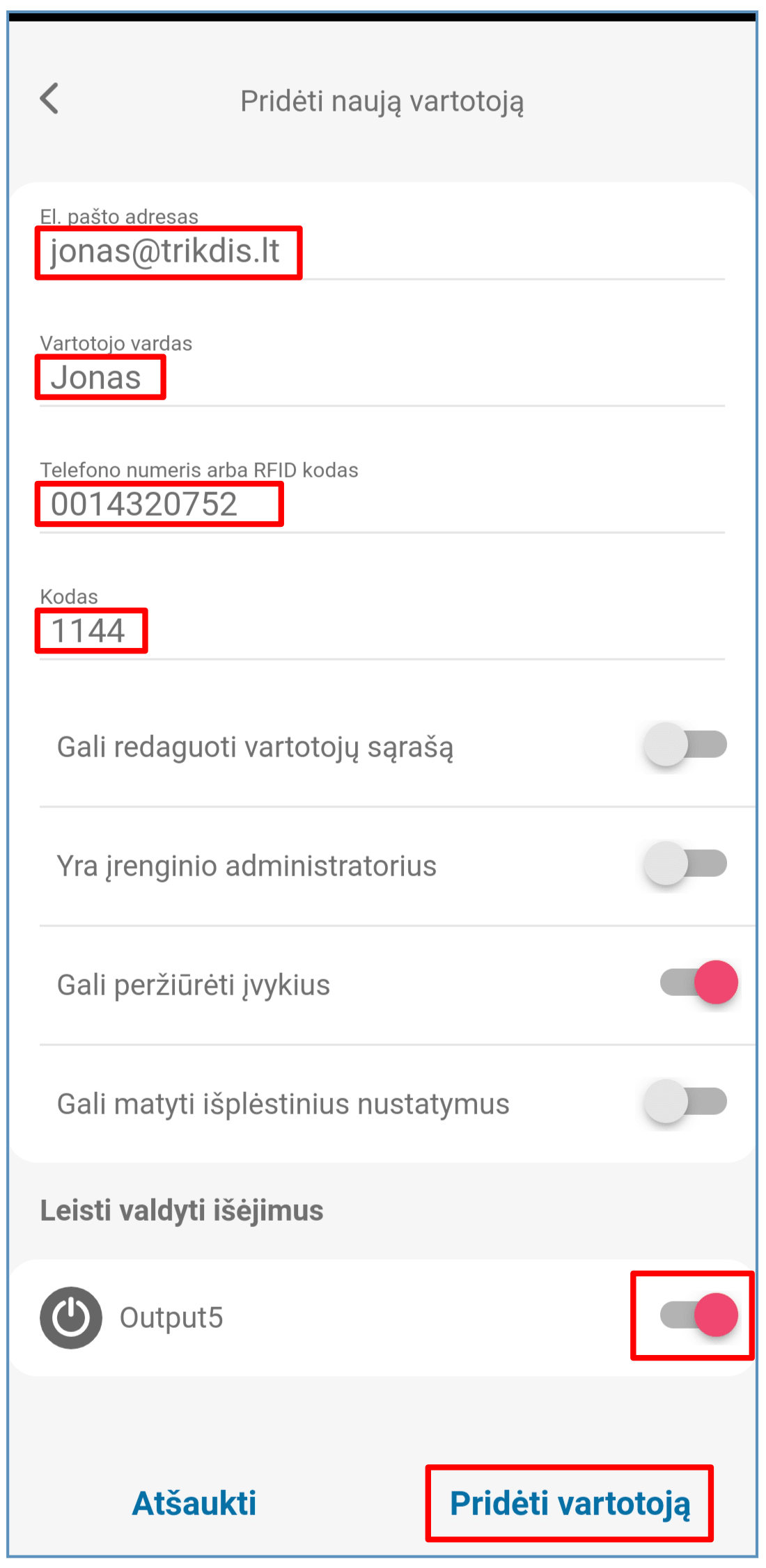This screenshot has width=766, height=1568.
Task: Tap Atšaukti to cancel
Action: [194, 1503]
